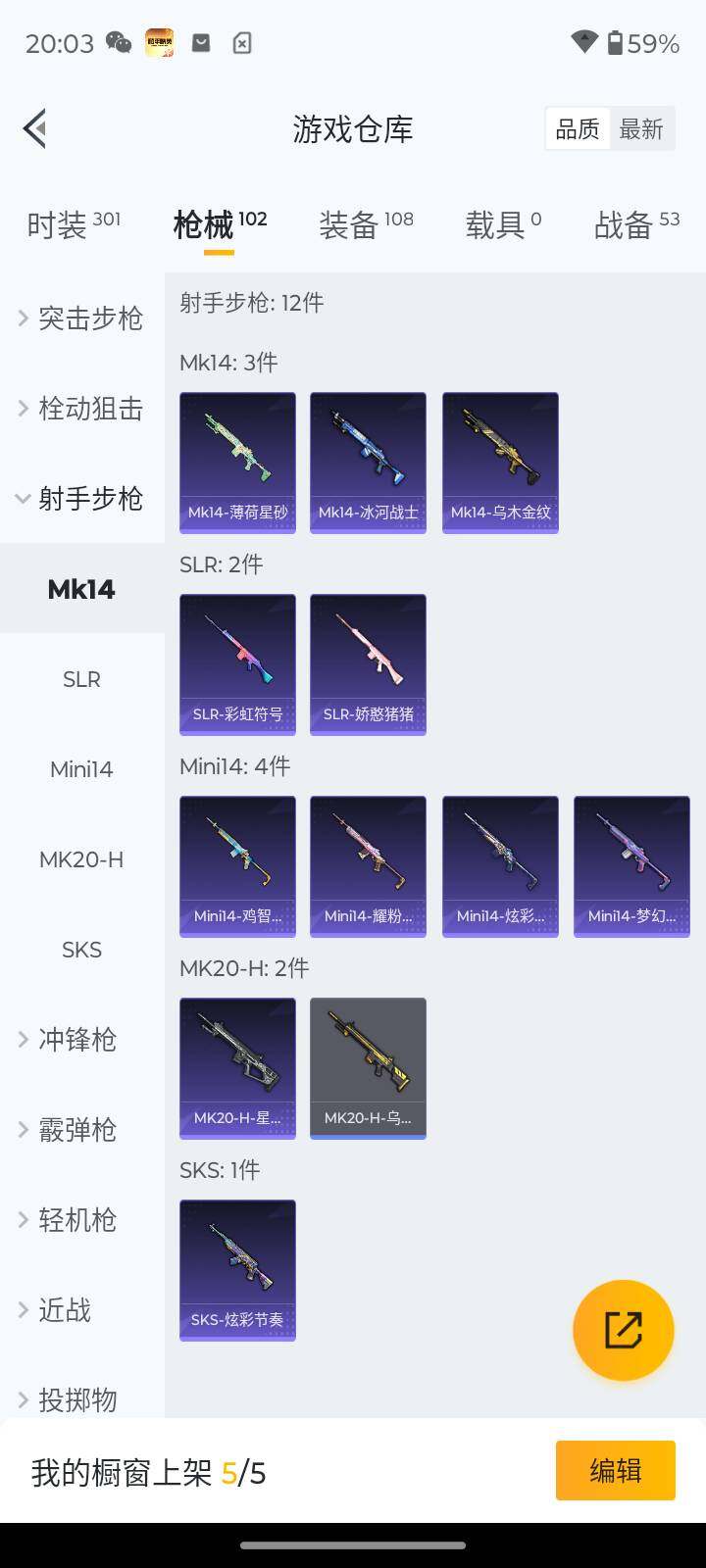Open the 战备 tab

[636, 224]
